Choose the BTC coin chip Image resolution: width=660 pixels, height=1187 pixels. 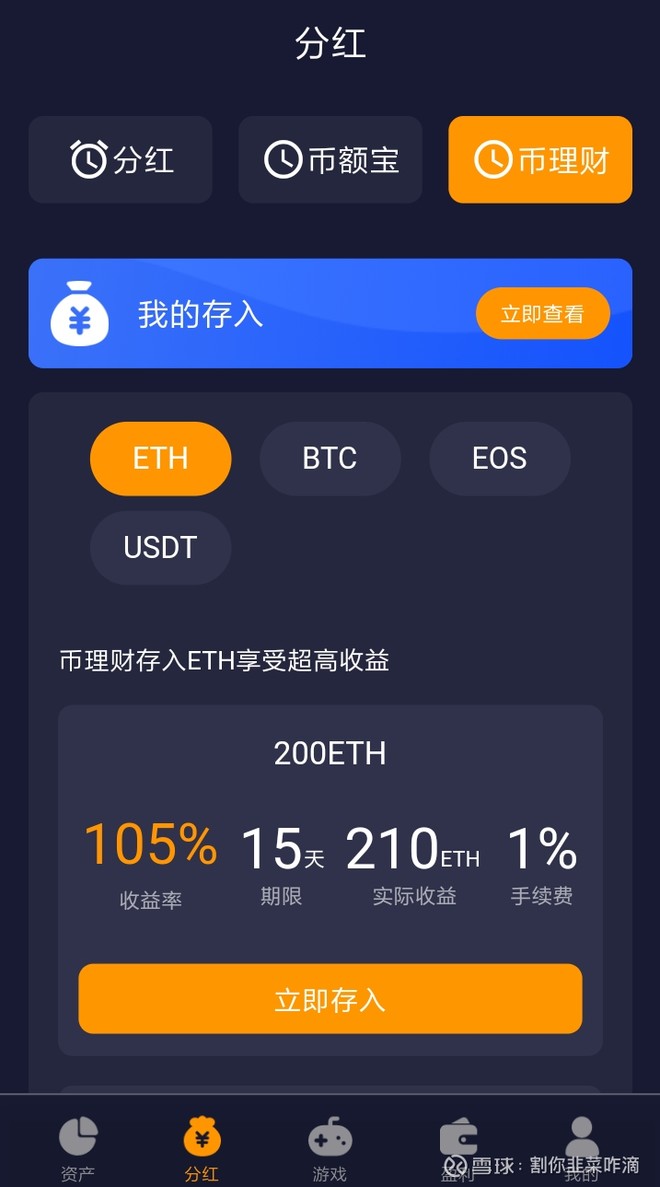coord(330,459)
